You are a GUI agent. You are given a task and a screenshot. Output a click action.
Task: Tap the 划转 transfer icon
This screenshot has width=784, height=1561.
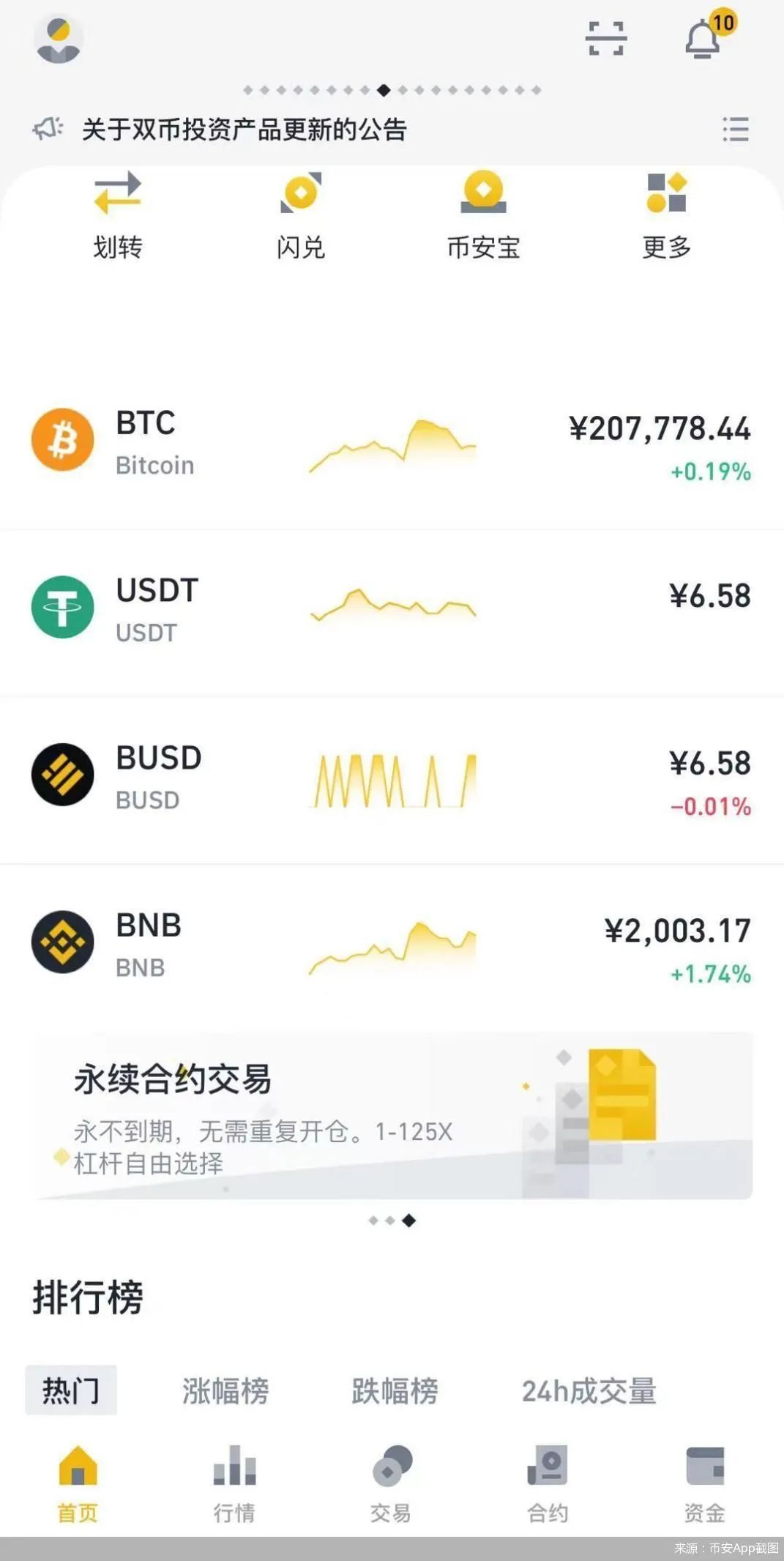point(117,211)
